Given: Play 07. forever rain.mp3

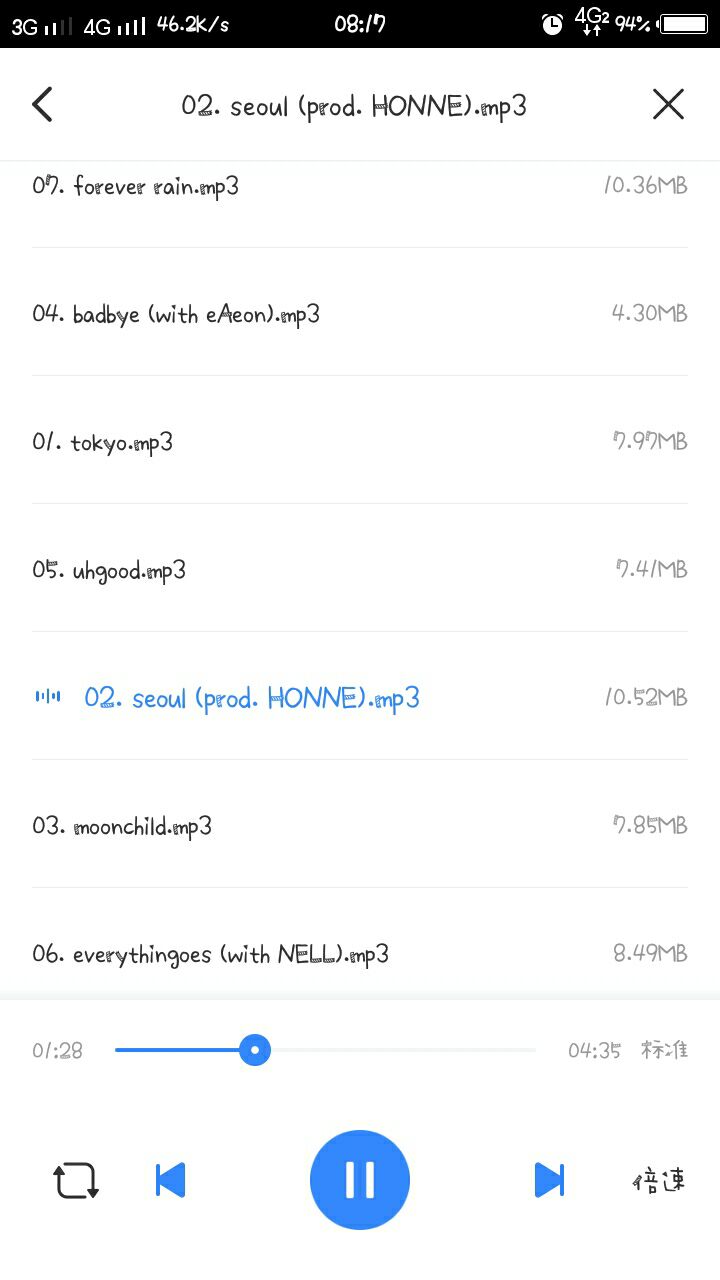Looking at the screenshot, I should pos(360,186).
